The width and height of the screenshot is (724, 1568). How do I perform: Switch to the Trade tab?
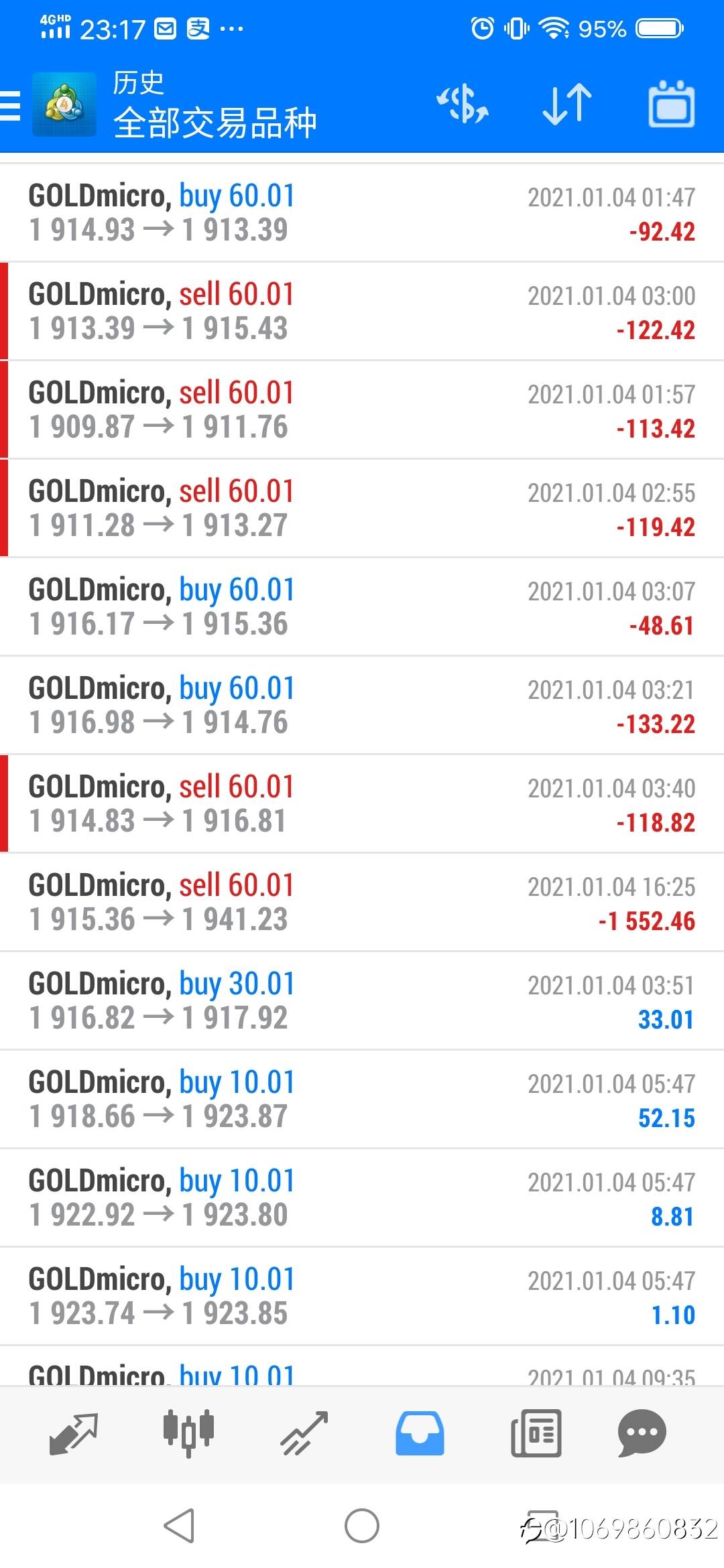point(304,1433)
